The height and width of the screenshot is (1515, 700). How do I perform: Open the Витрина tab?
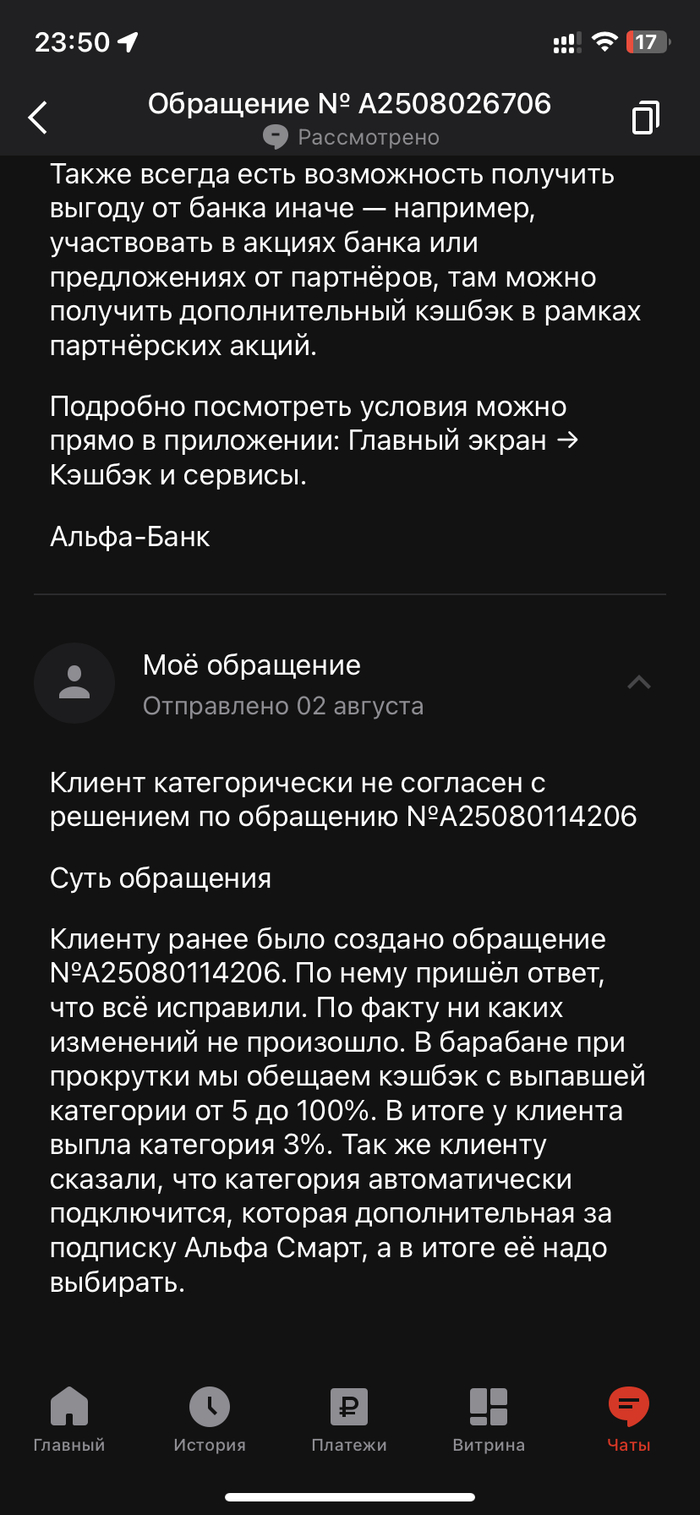pos(488,1419)
